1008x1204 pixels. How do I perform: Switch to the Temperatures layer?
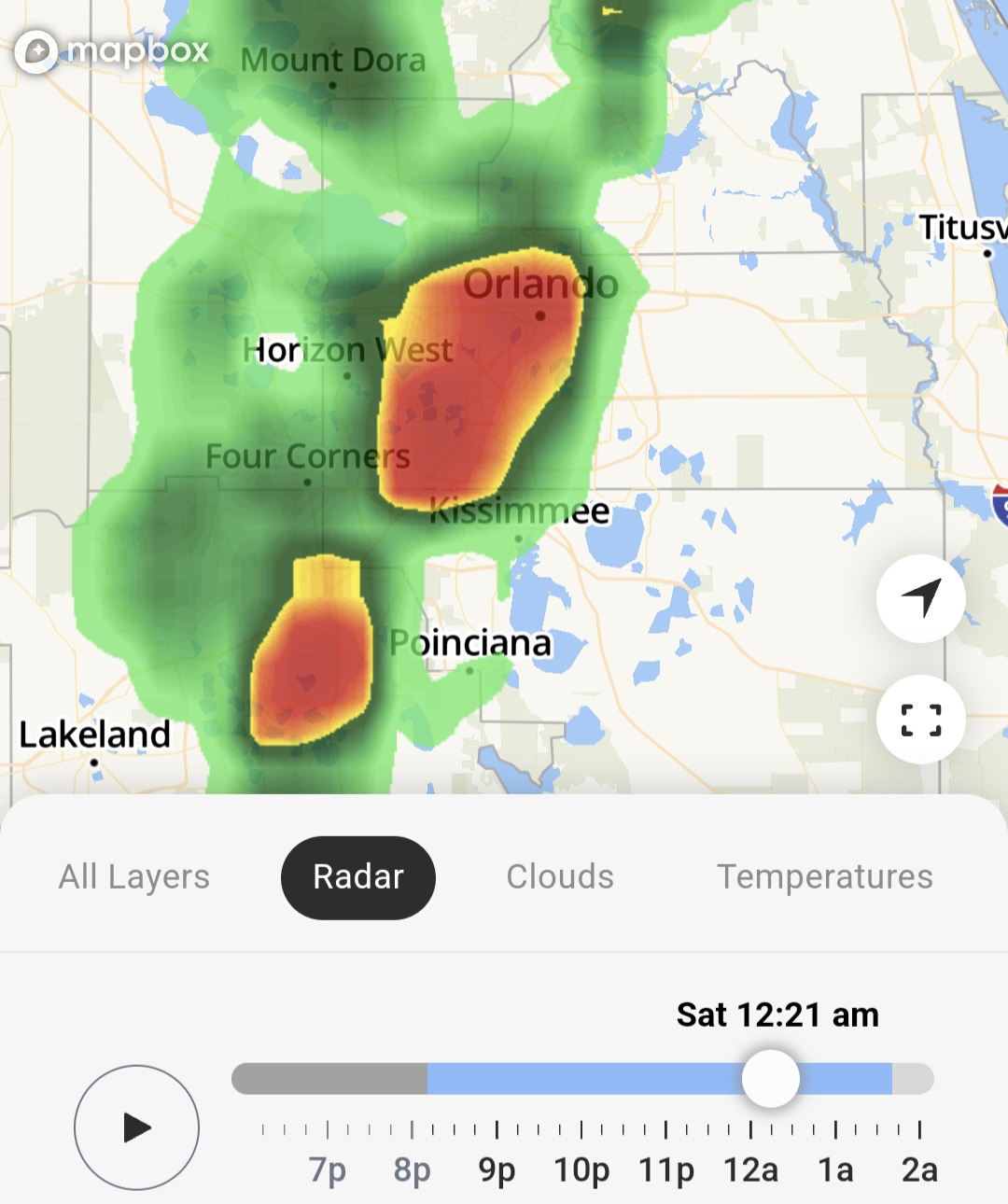click(824, 877)
